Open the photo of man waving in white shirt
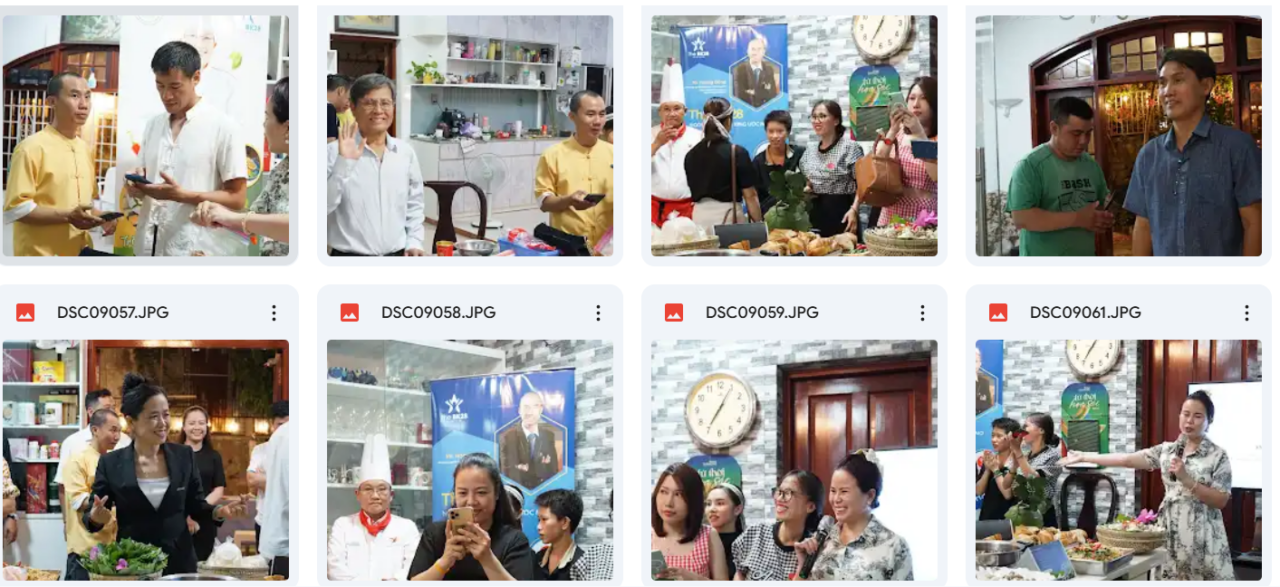1280x587 pixels. pyautogui.click(x=470, y=135)
